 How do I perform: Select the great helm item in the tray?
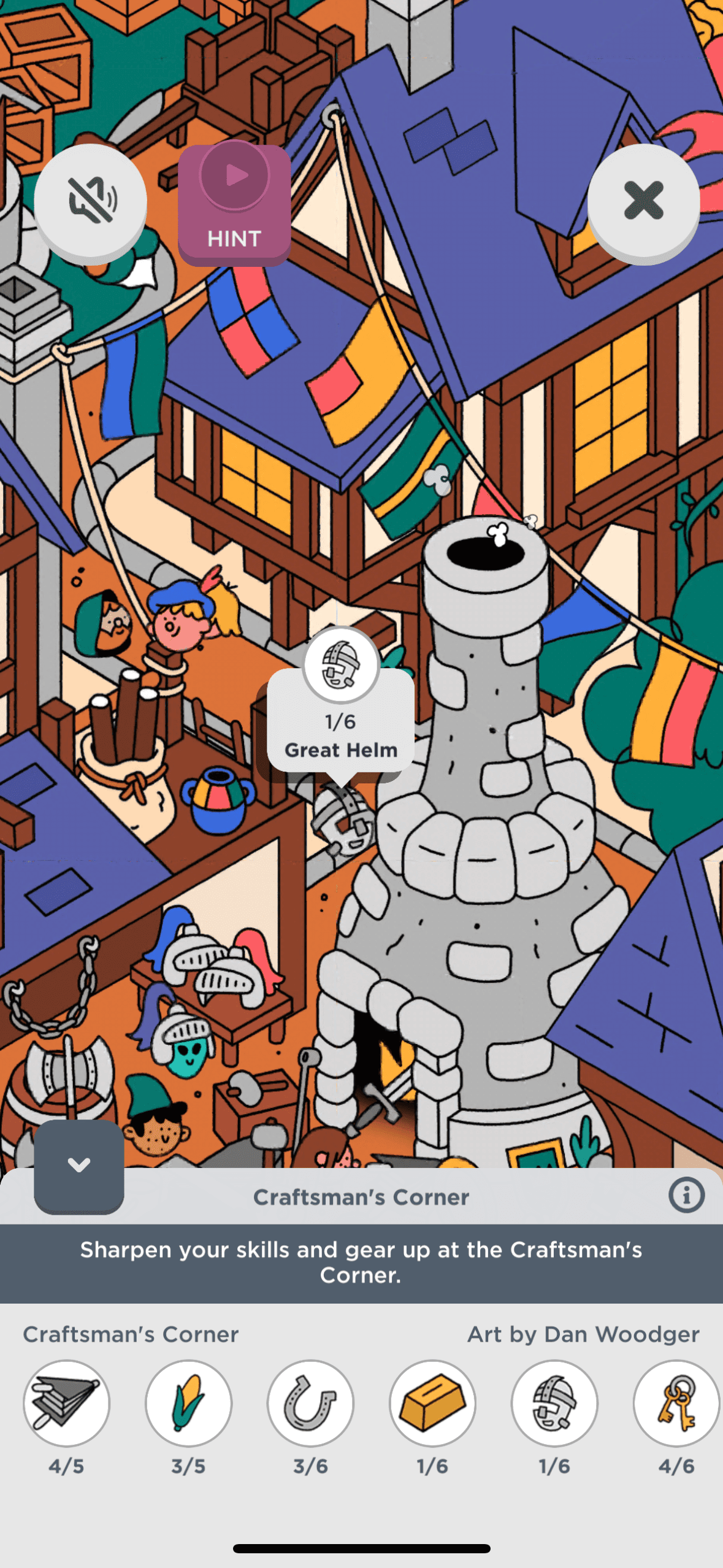pos(554,1404)
